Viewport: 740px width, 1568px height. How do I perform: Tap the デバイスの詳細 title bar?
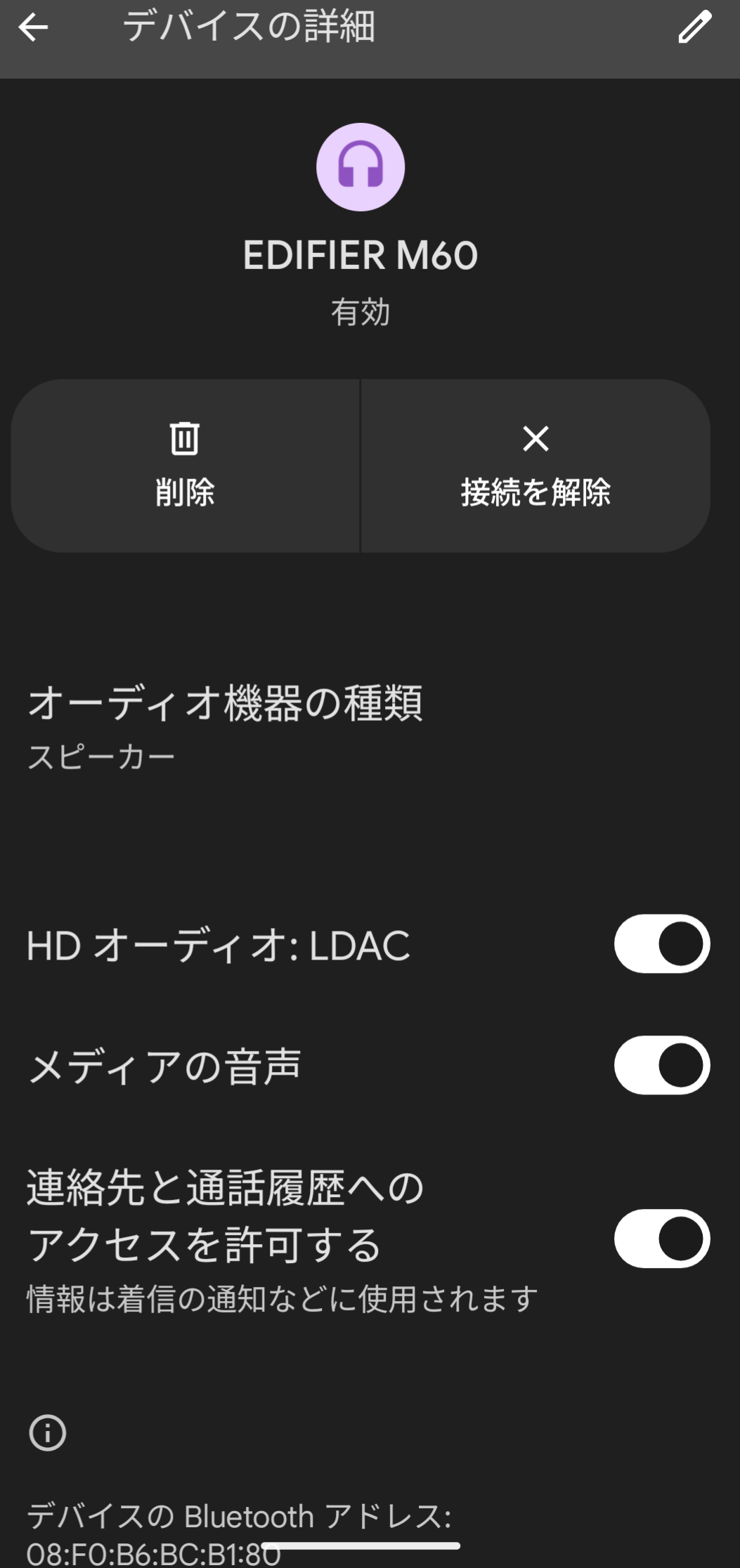pos(249,28)
